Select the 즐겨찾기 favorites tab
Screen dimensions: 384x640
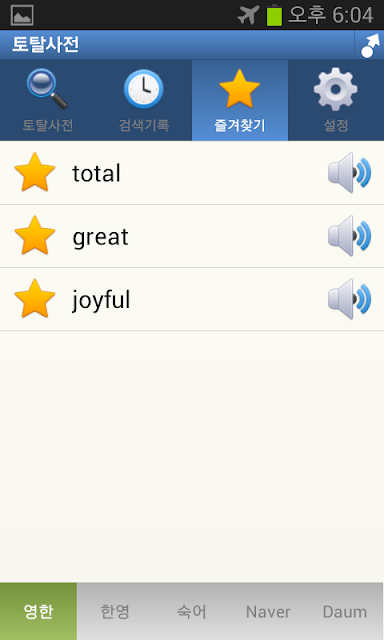pos(240,100)
